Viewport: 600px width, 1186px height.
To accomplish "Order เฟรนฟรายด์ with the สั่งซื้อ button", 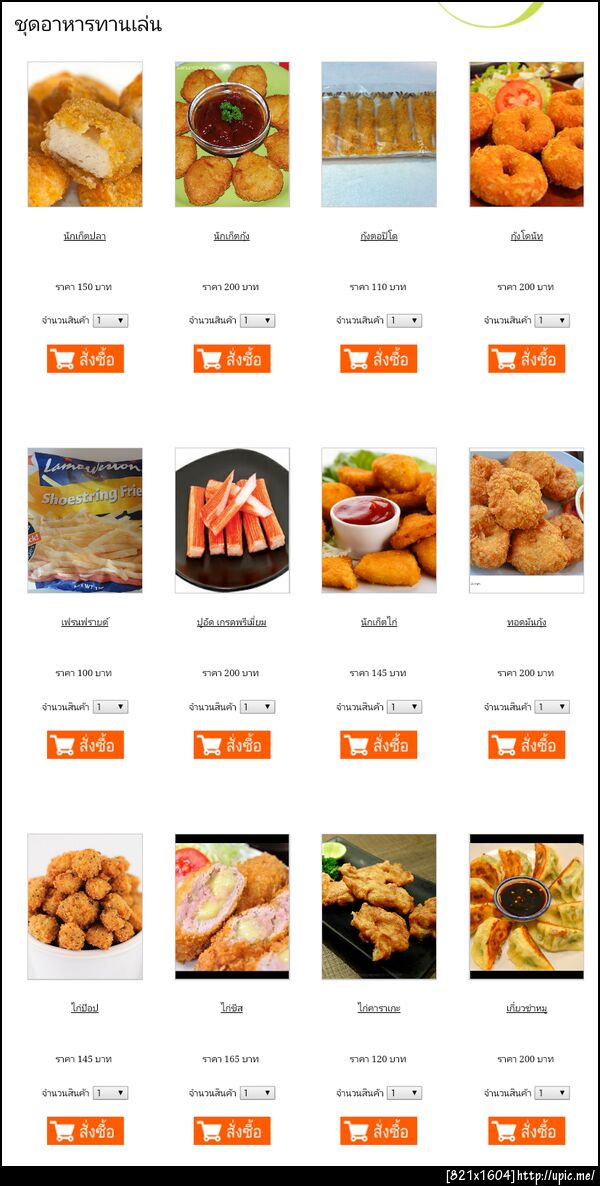I will pyautogui.click(x=85, y=745).
